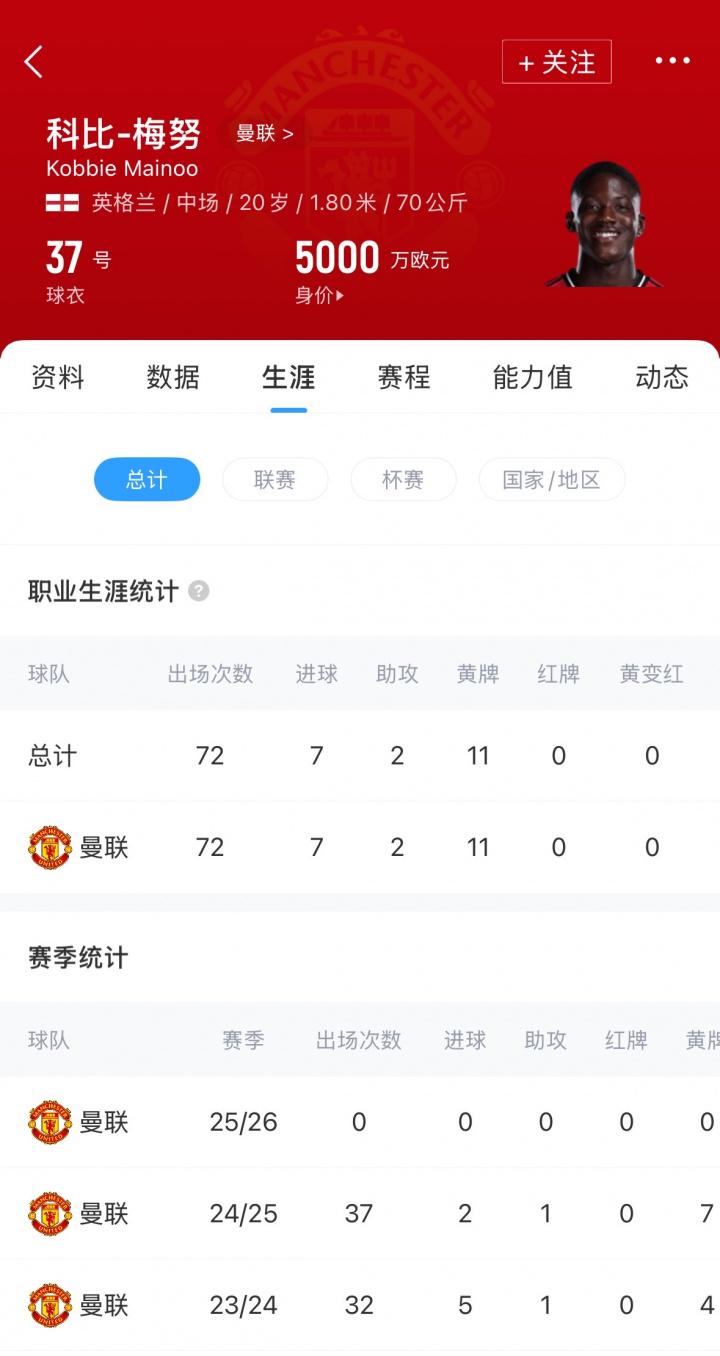This screenshot has height=1356, width=720.
Task: Switch to the 赛程 tab
Action: tap(403, 378)
